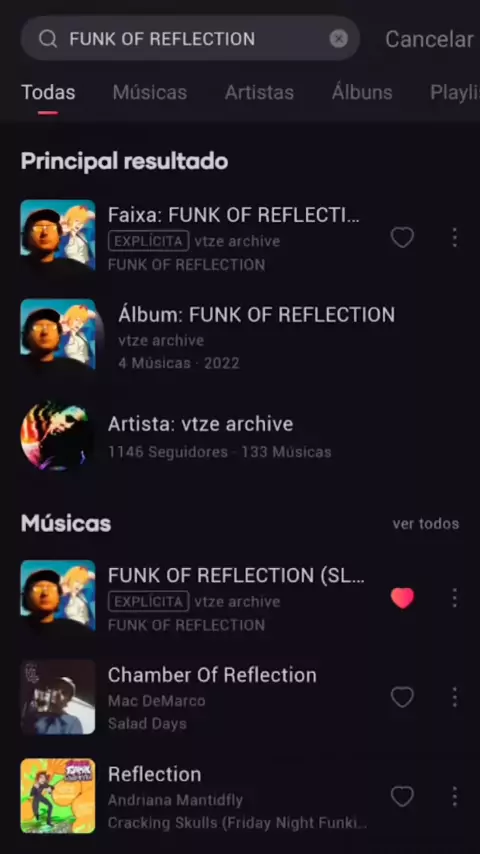The image size is (480, 854).
Task: Open more options for Chamber Of Reflection
Action: point(454,697)
